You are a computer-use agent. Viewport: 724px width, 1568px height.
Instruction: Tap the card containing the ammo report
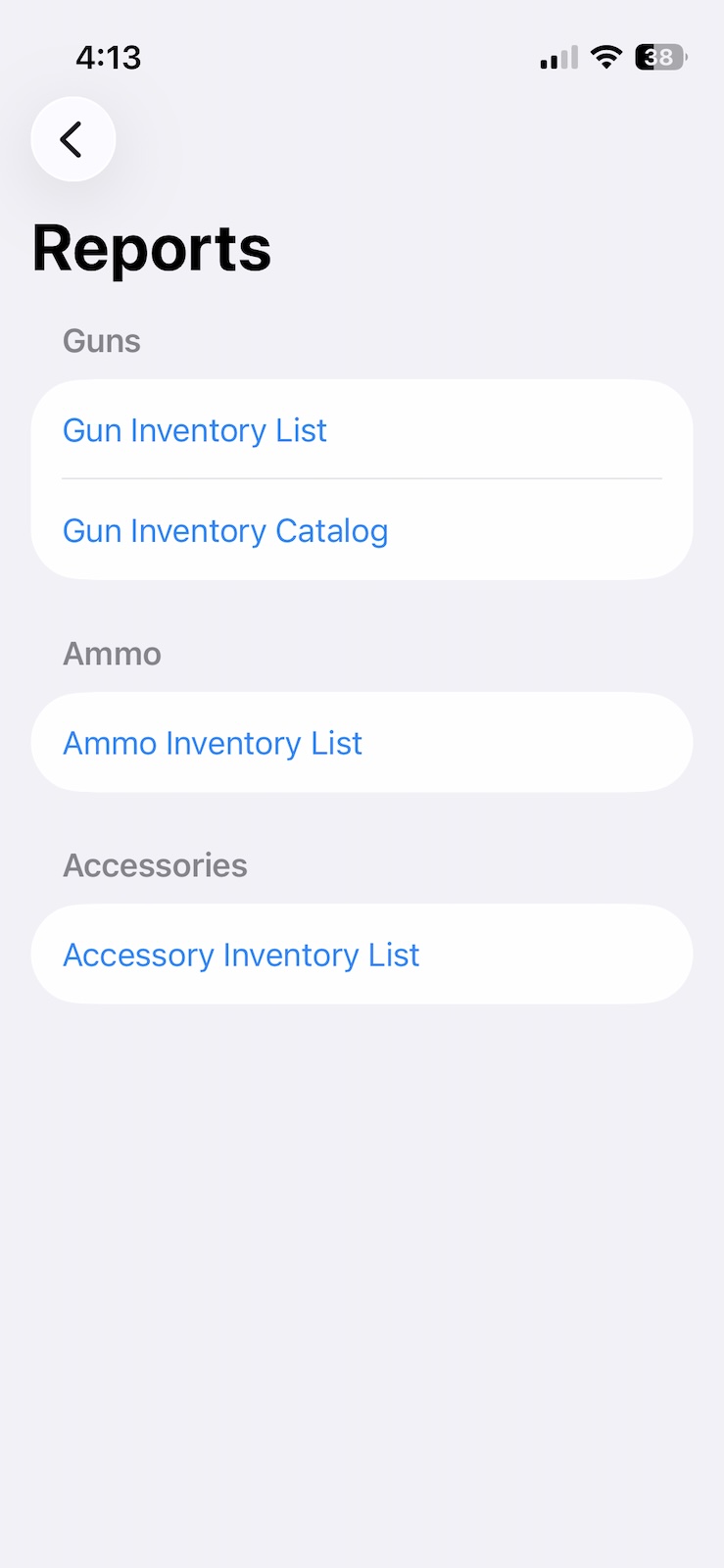[362, 743]
